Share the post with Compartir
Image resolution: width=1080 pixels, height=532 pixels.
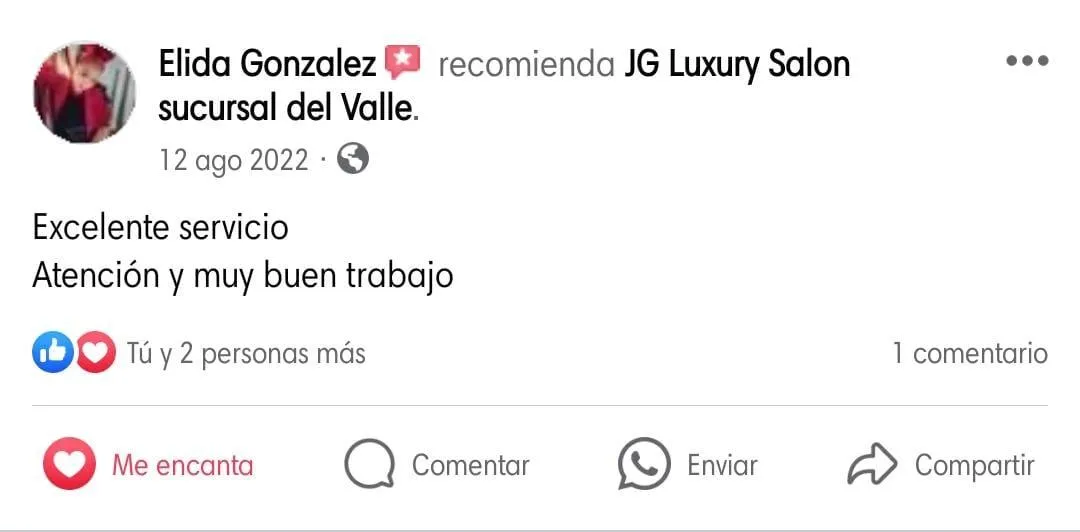point(940,465)
